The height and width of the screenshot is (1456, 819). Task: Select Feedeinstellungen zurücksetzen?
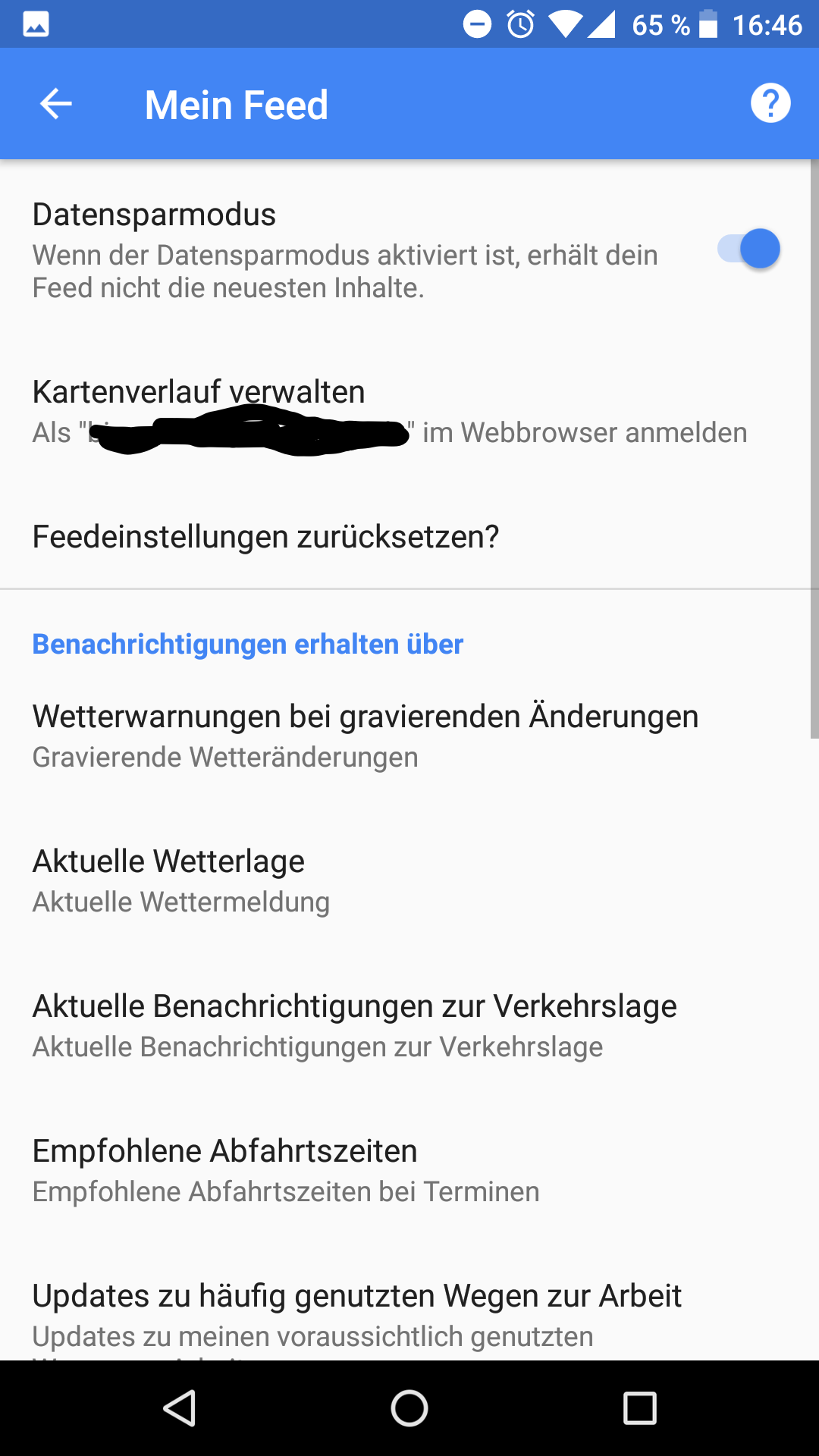pos(265,537)
